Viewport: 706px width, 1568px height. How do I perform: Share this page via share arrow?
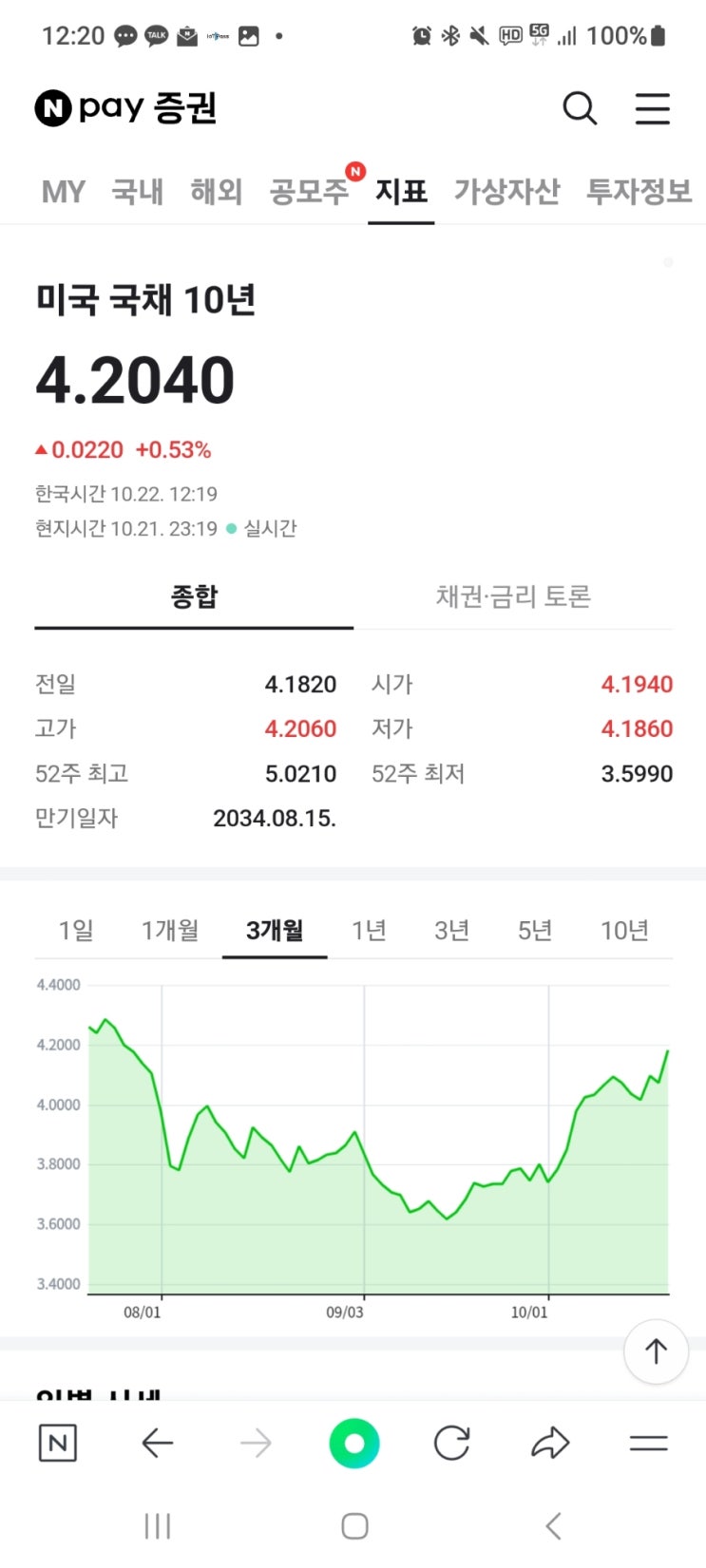point(550,1444)
